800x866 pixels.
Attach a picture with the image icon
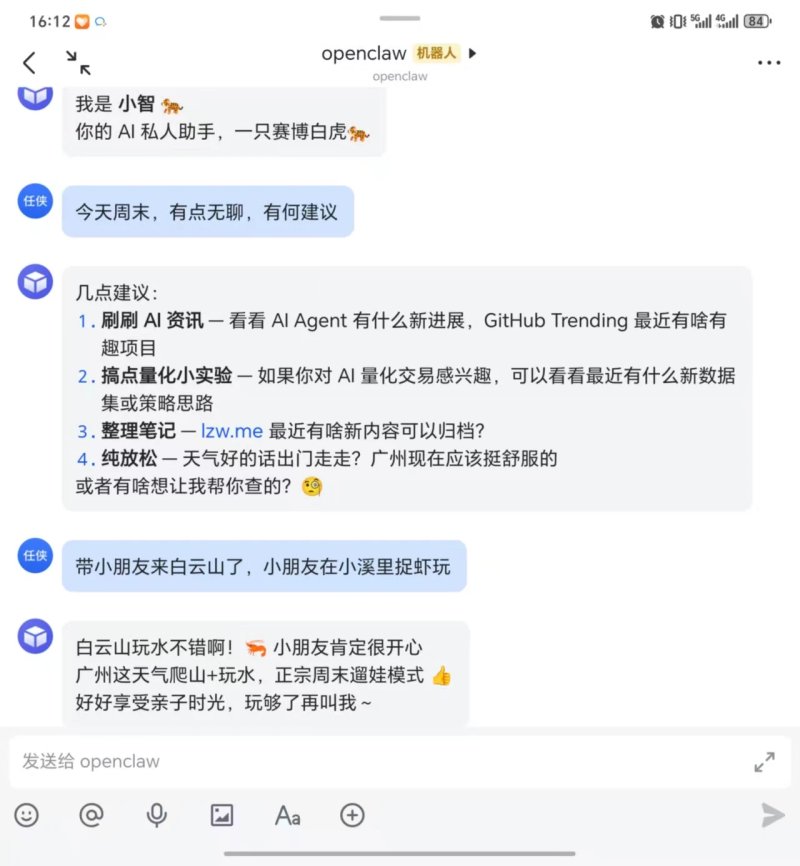tap(222, 815)
